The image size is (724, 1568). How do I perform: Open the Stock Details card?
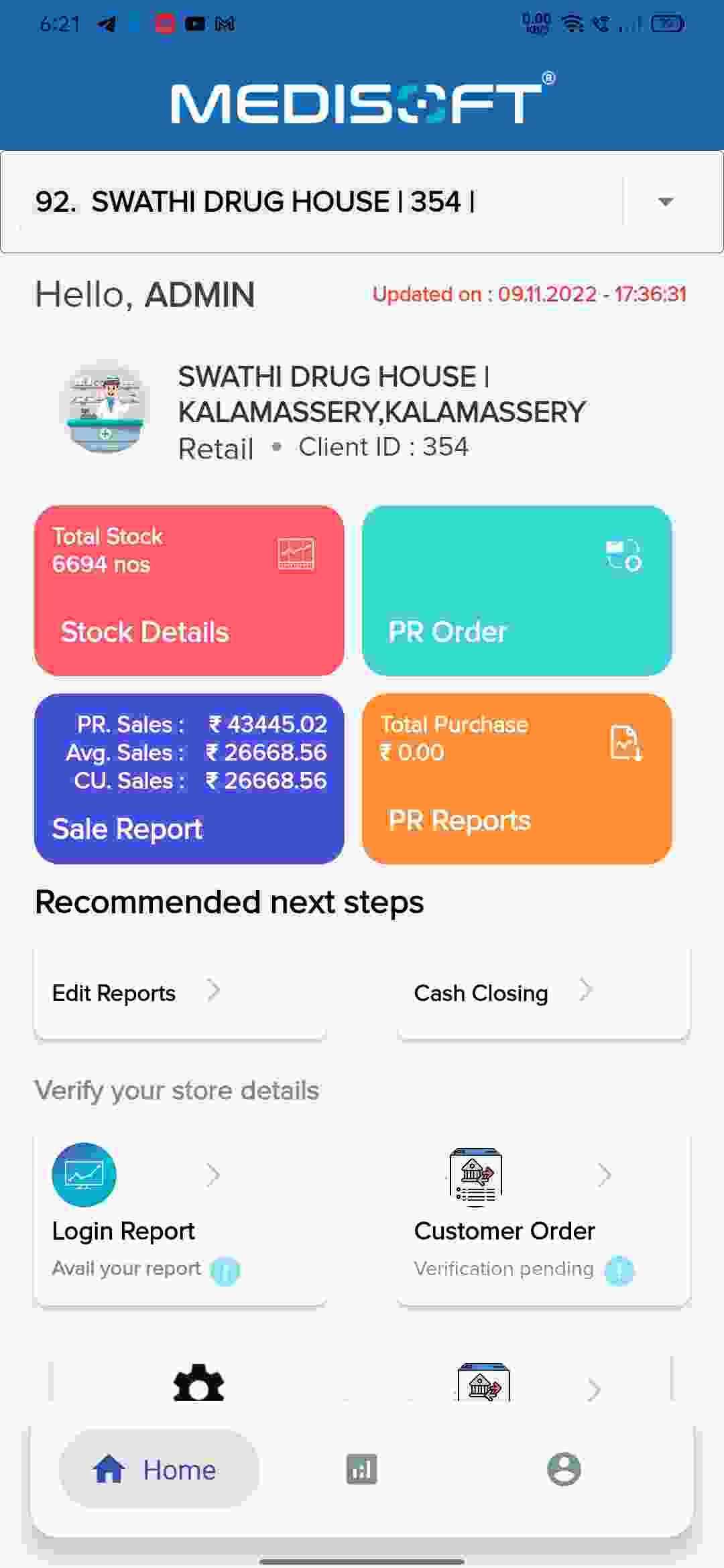pyautogui.click(x=189, y=590)
